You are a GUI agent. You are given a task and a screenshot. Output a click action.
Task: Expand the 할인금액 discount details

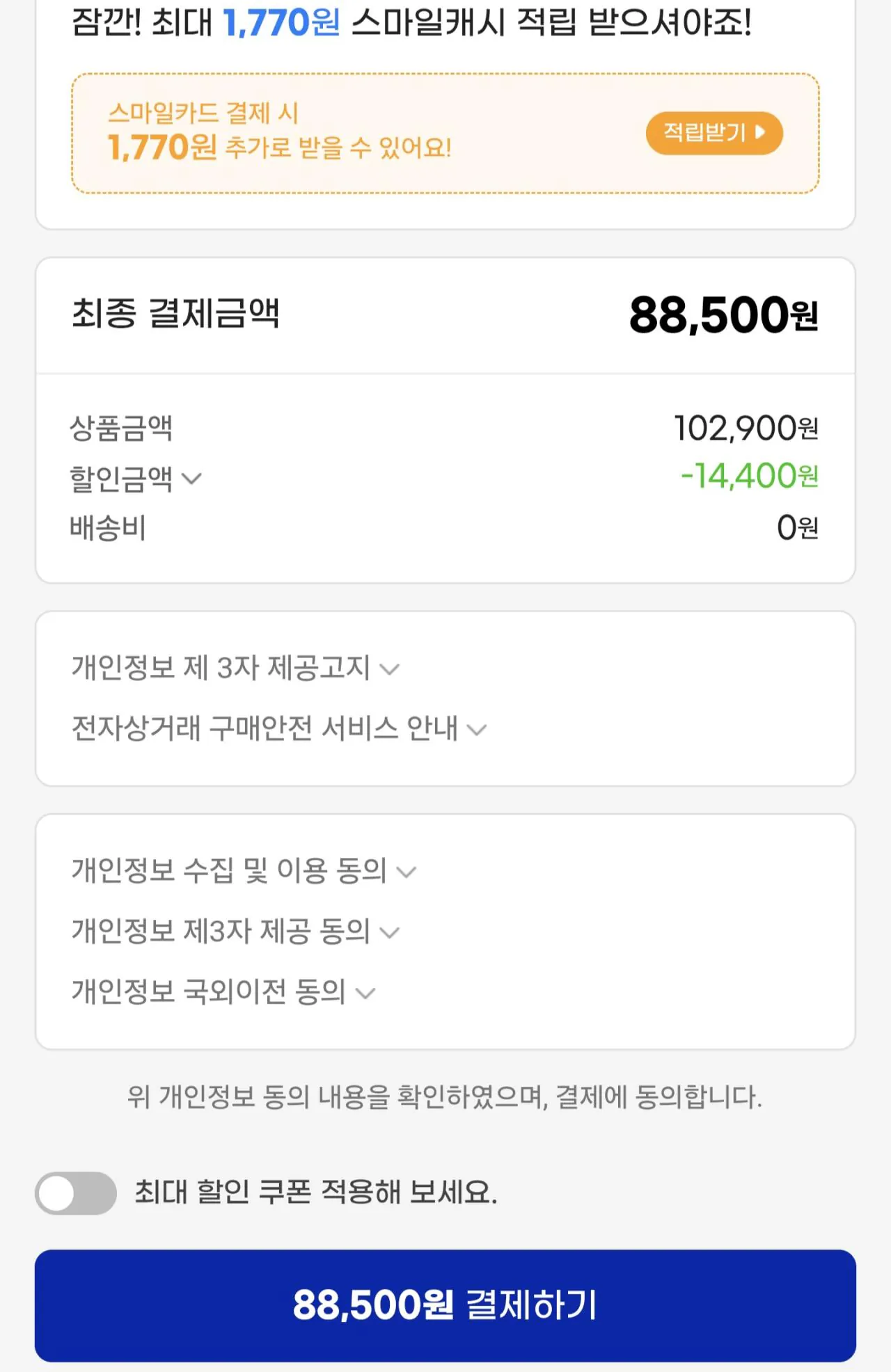(x=192, y=479)
